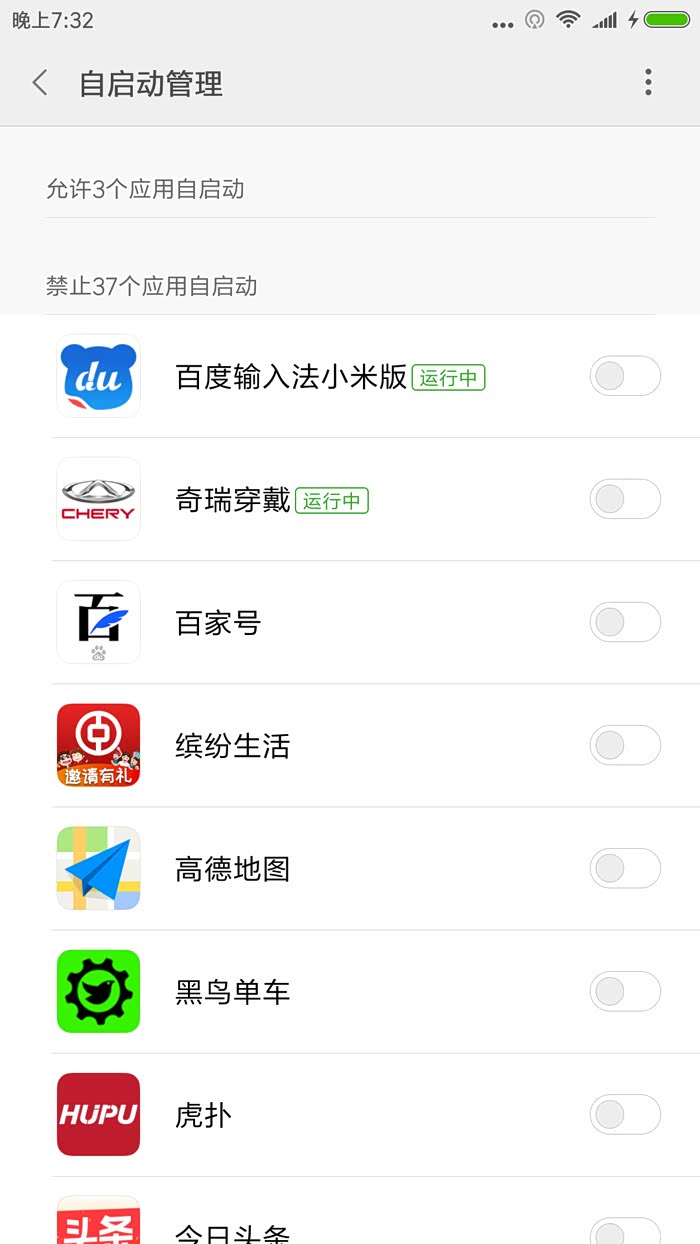Enable autostart for 百度输入法小米版
This screenshot has width=700, height=1244.
coord(625,376)
